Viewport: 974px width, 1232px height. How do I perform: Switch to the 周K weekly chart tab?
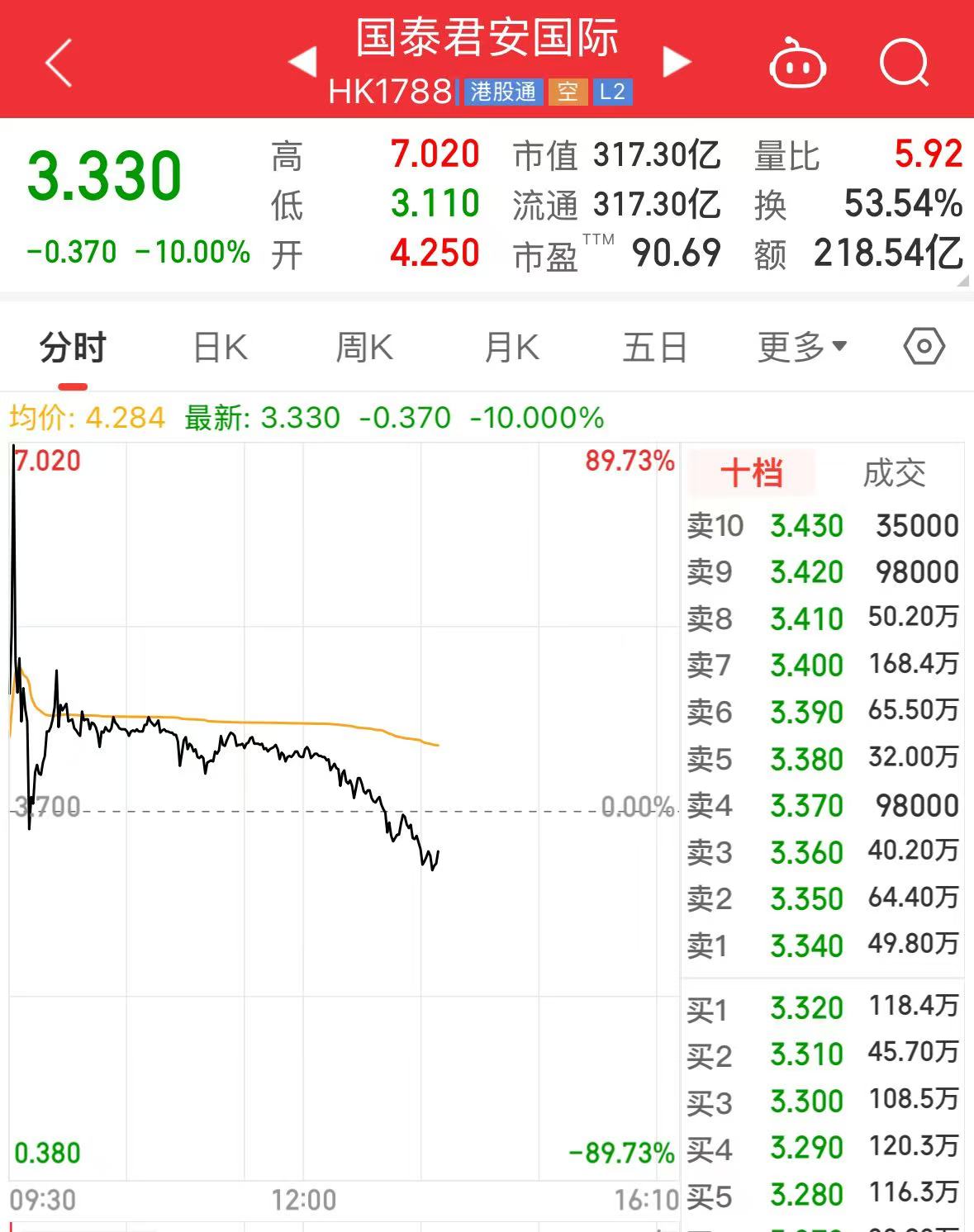point(364,347)
